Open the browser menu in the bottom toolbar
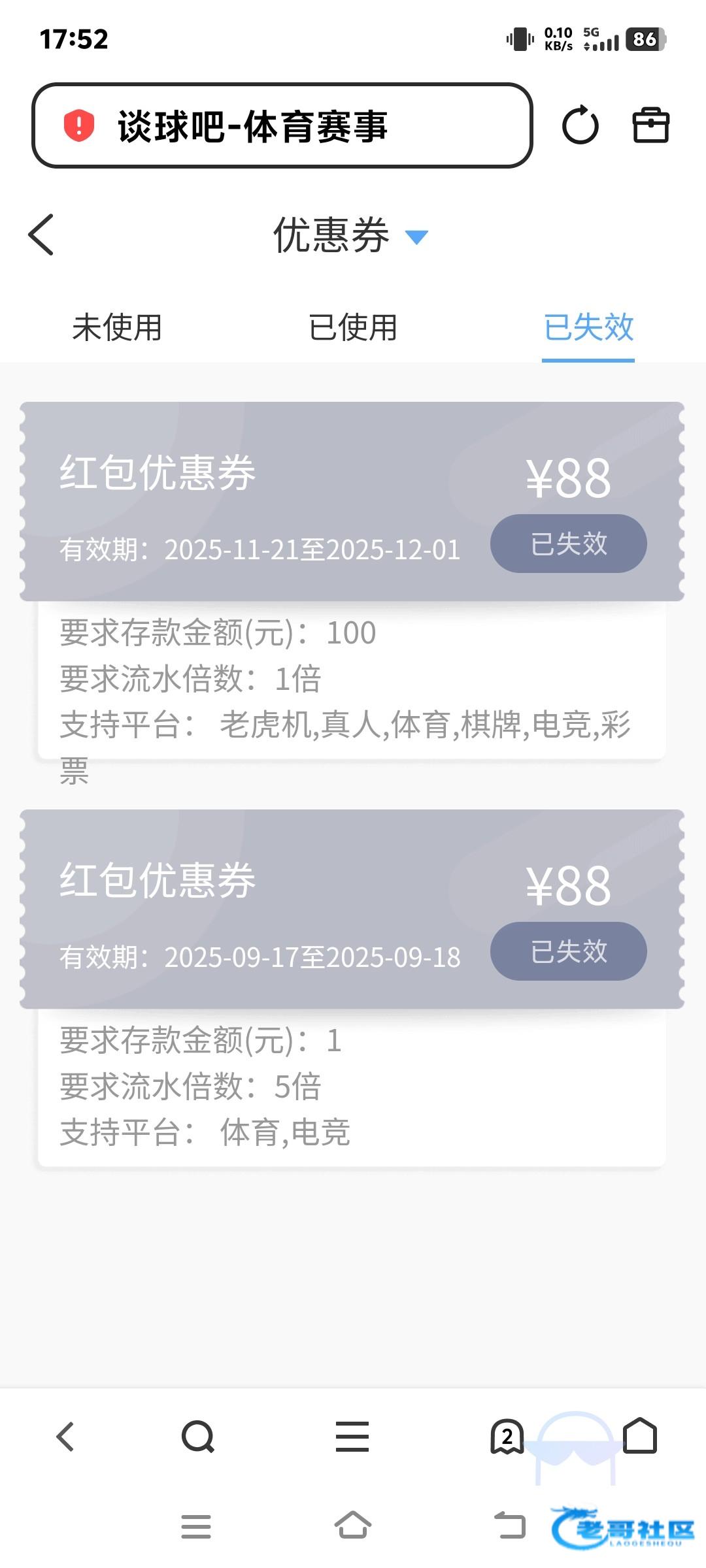This screenshot has width=706, height=1568. 352,1437
